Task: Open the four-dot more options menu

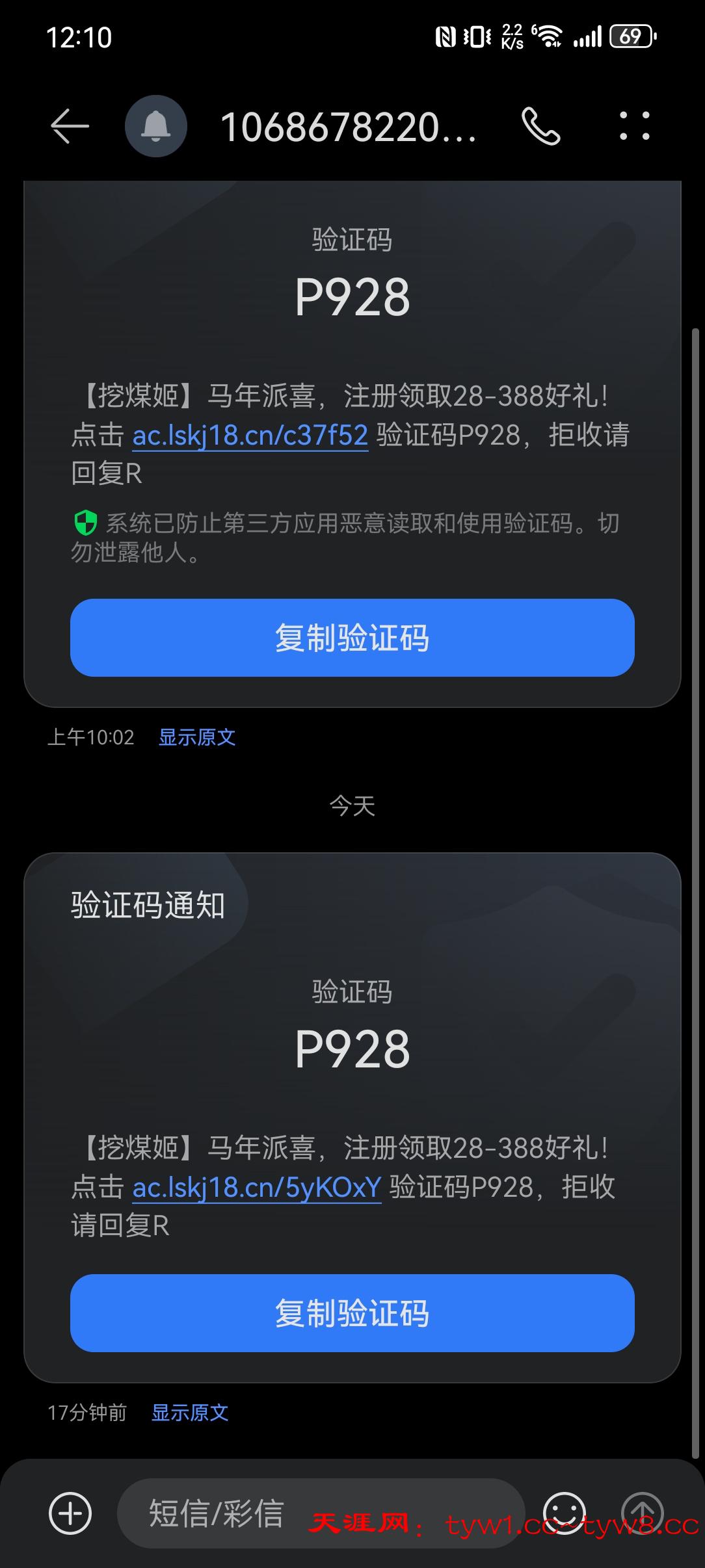Action: 634,126
